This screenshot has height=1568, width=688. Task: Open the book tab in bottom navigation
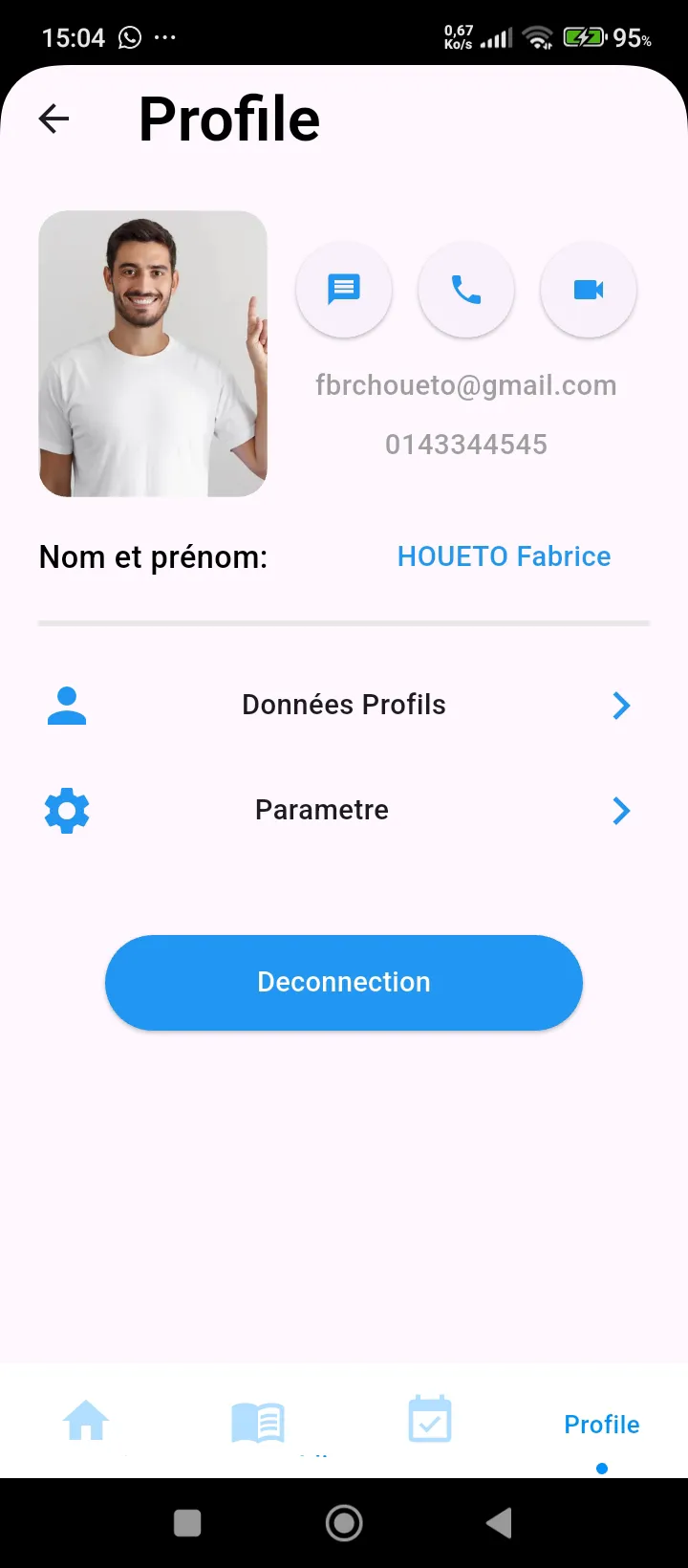point(258,1422)
